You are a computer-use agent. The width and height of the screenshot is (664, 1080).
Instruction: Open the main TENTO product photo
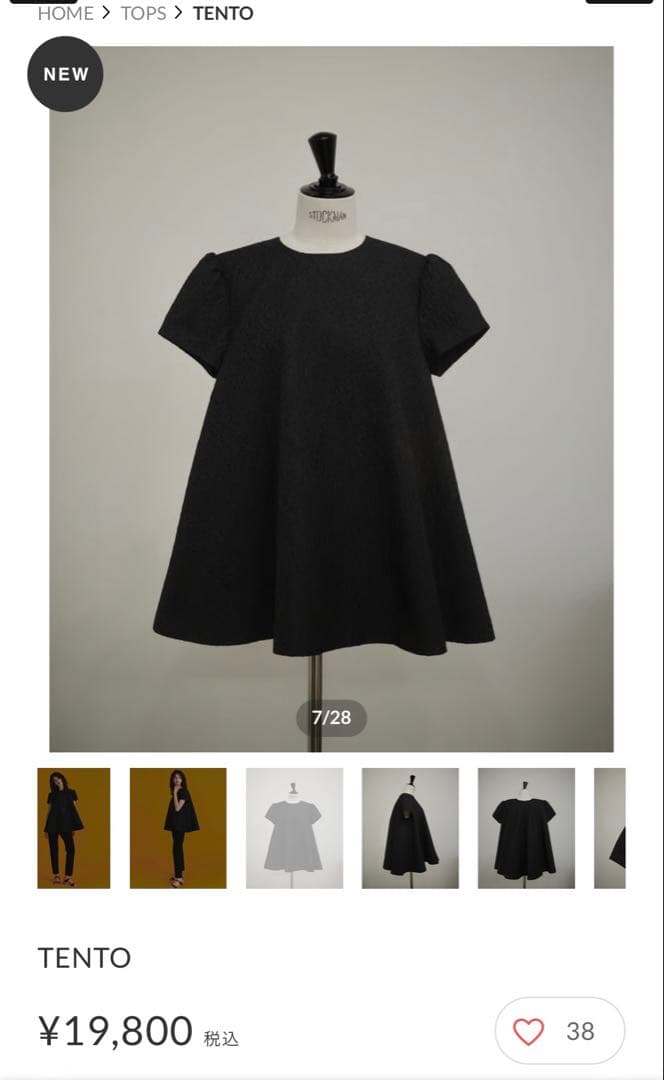(331, 398)
